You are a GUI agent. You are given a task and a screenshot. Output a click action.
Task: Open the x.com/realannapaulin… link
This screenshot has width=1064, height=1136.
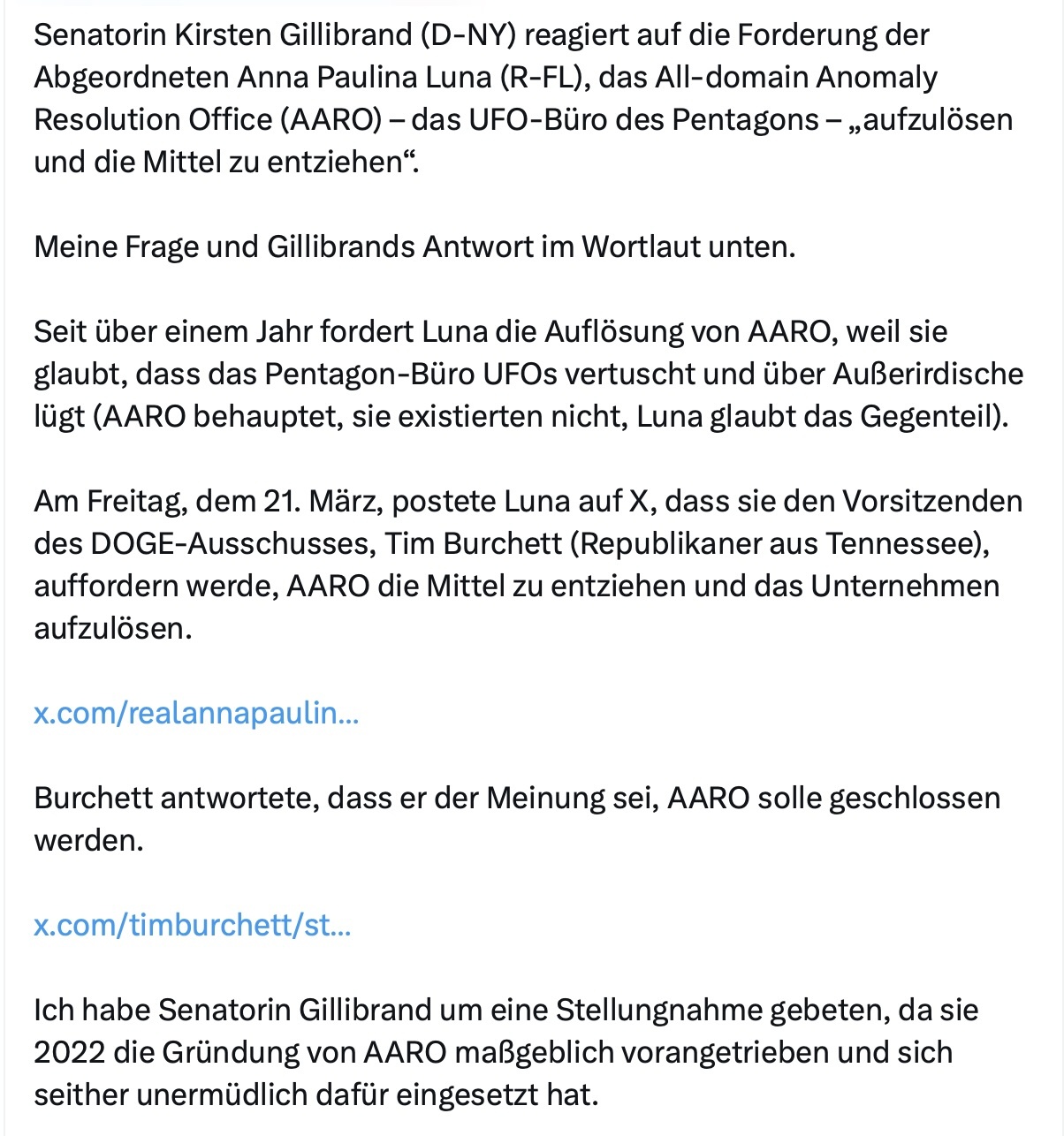pyautogui.click(x=196, y=713)
